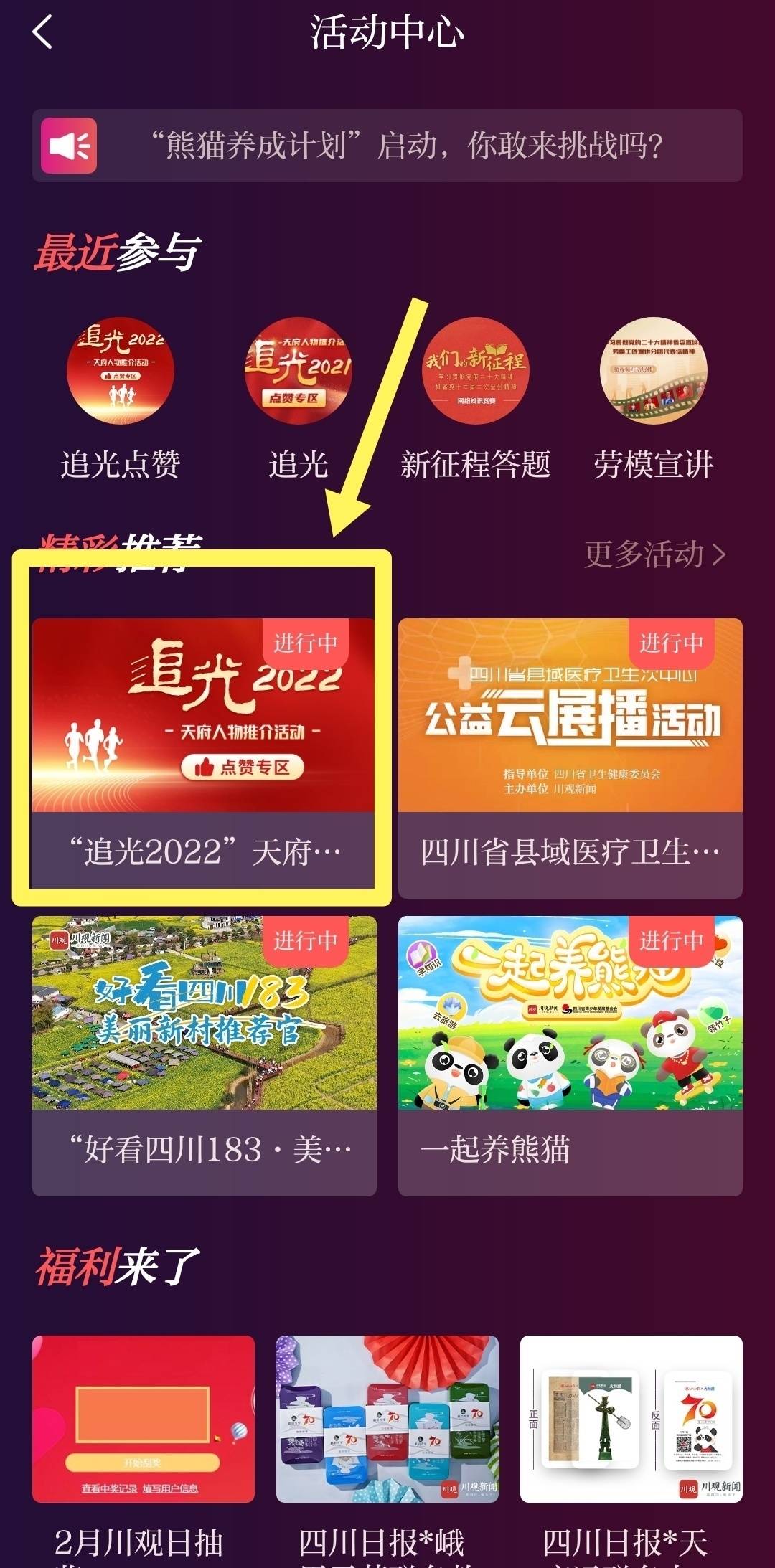775x1568 pixels.
Task: Open recent activity 劳模宣讲
Action: [x=653, y=398]
